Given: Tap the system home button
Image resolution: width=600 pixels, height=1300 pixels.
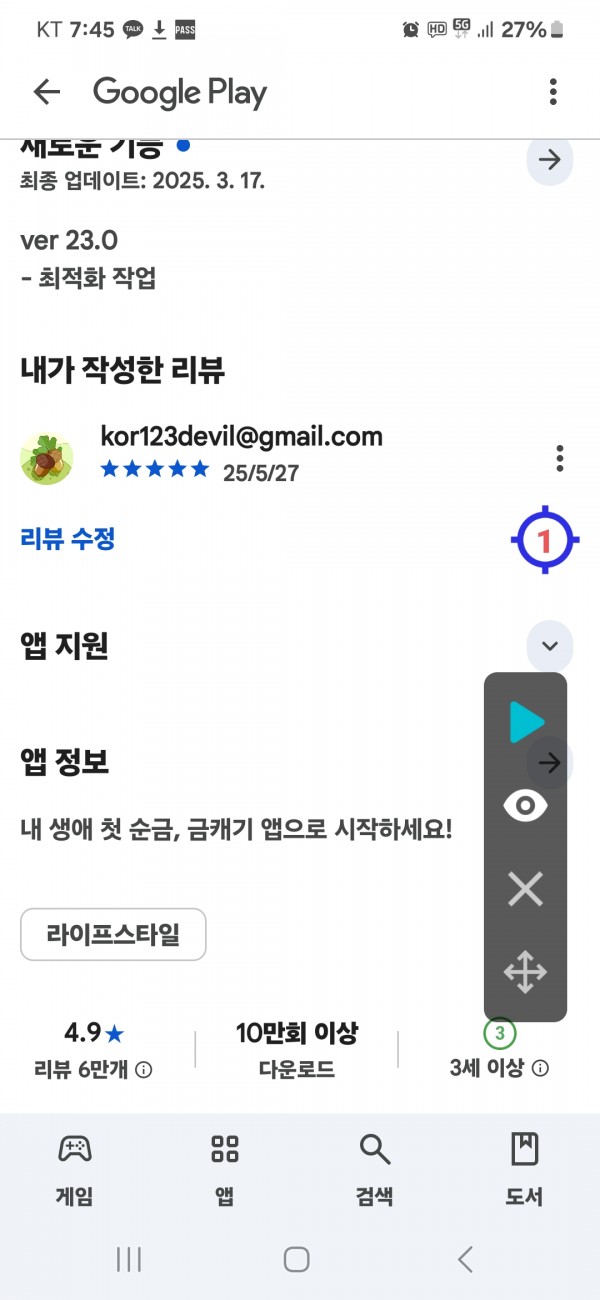Looking at the screenshot, I should click(x=296, y=1259).
